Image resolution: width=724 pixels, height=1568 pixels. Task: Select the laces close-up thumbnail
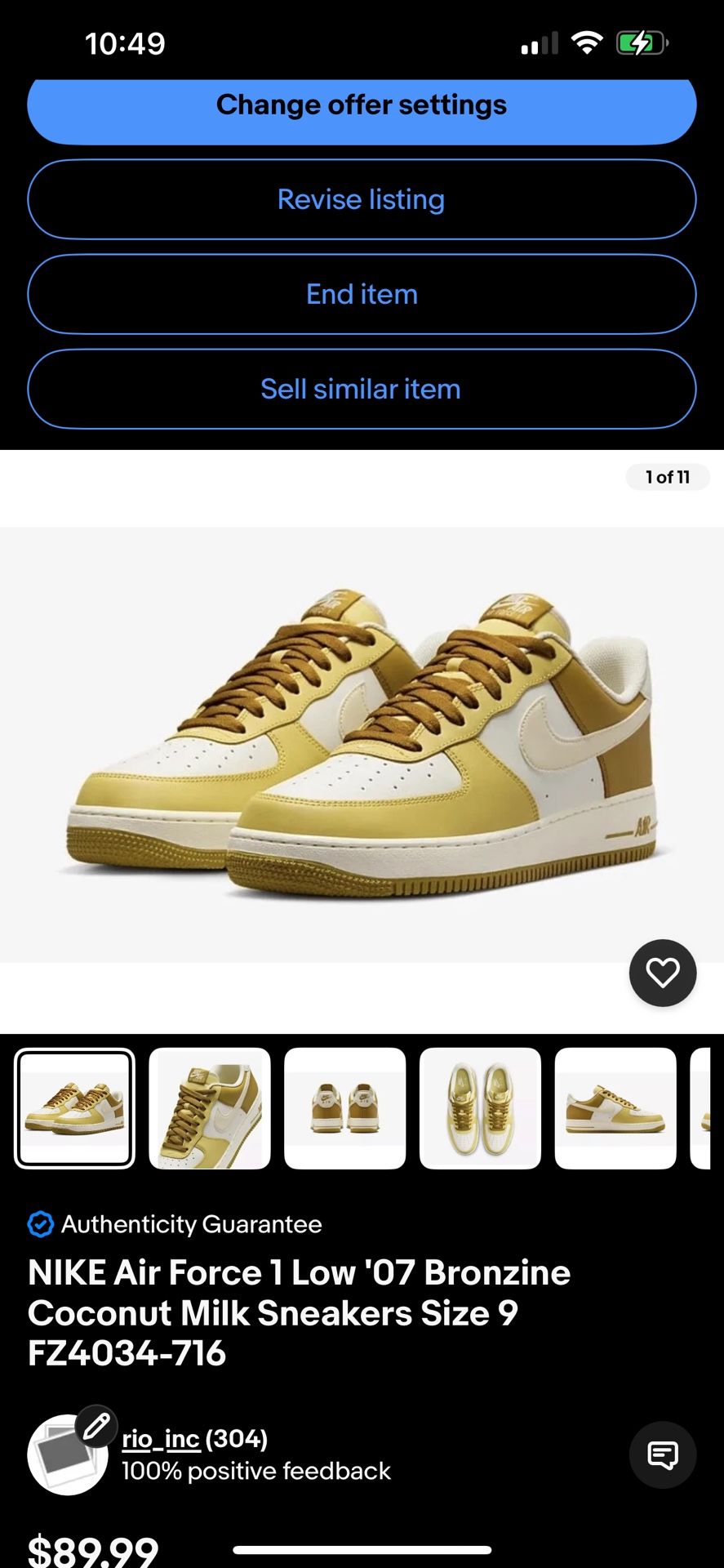210,1108
